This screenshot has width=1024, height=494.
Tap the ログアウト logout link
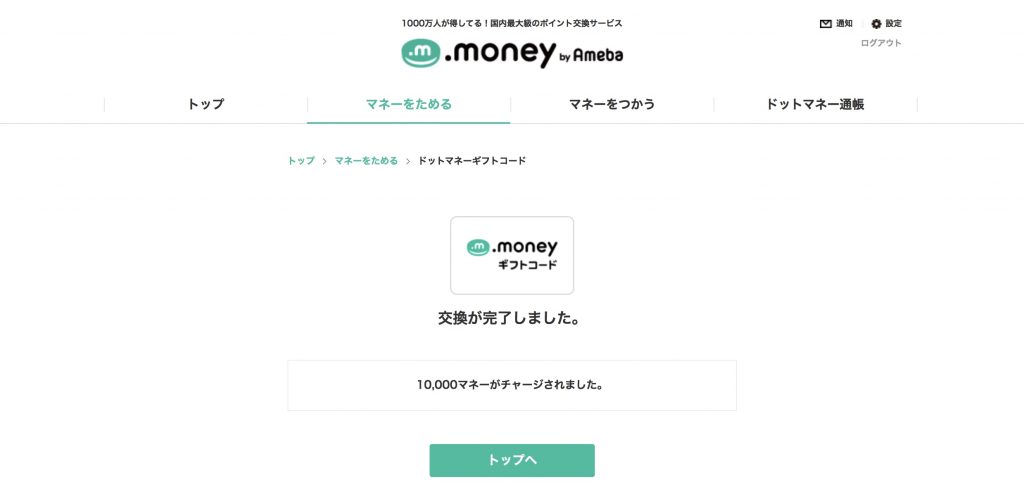click(880, 43)
